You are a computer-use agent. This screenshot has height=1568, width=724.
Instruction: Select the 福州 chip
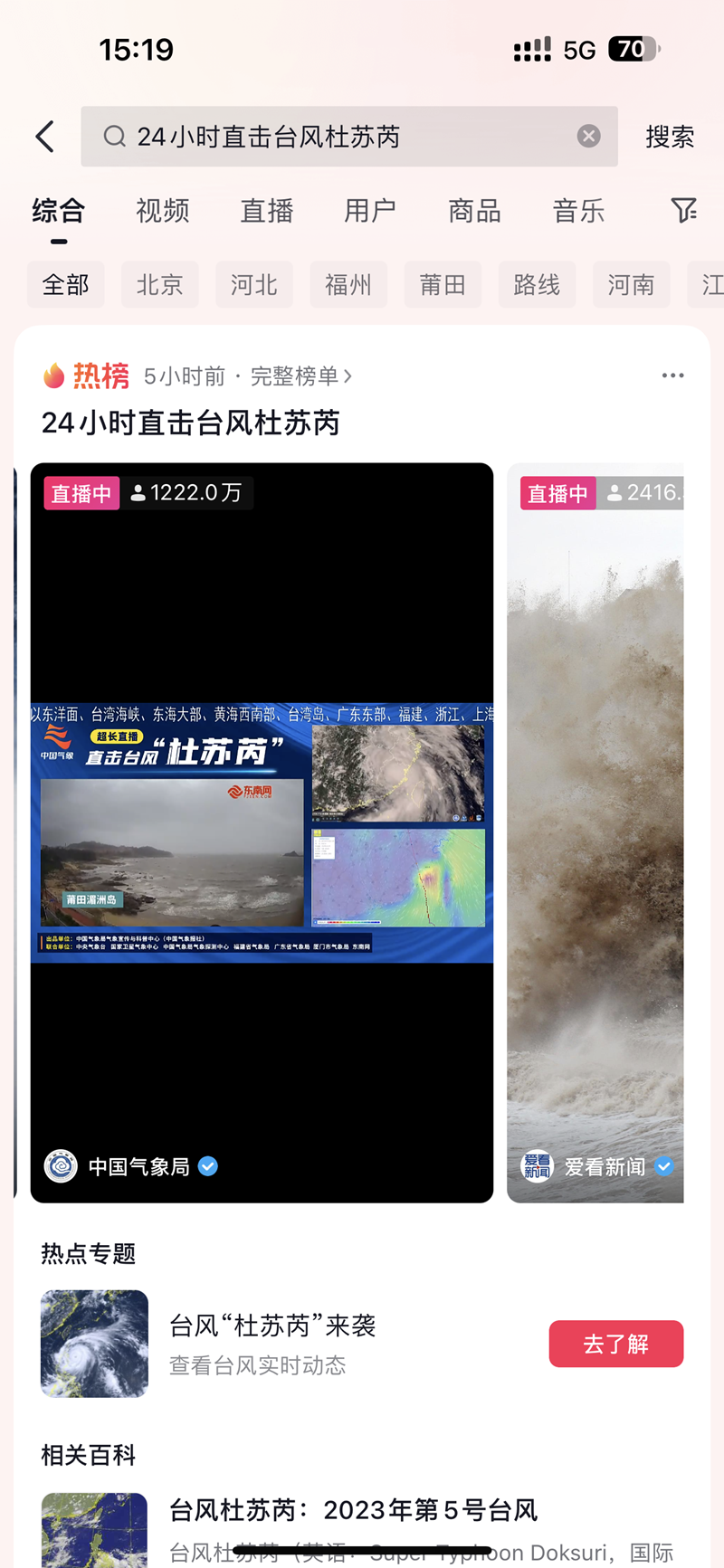(x=348, y=285)
